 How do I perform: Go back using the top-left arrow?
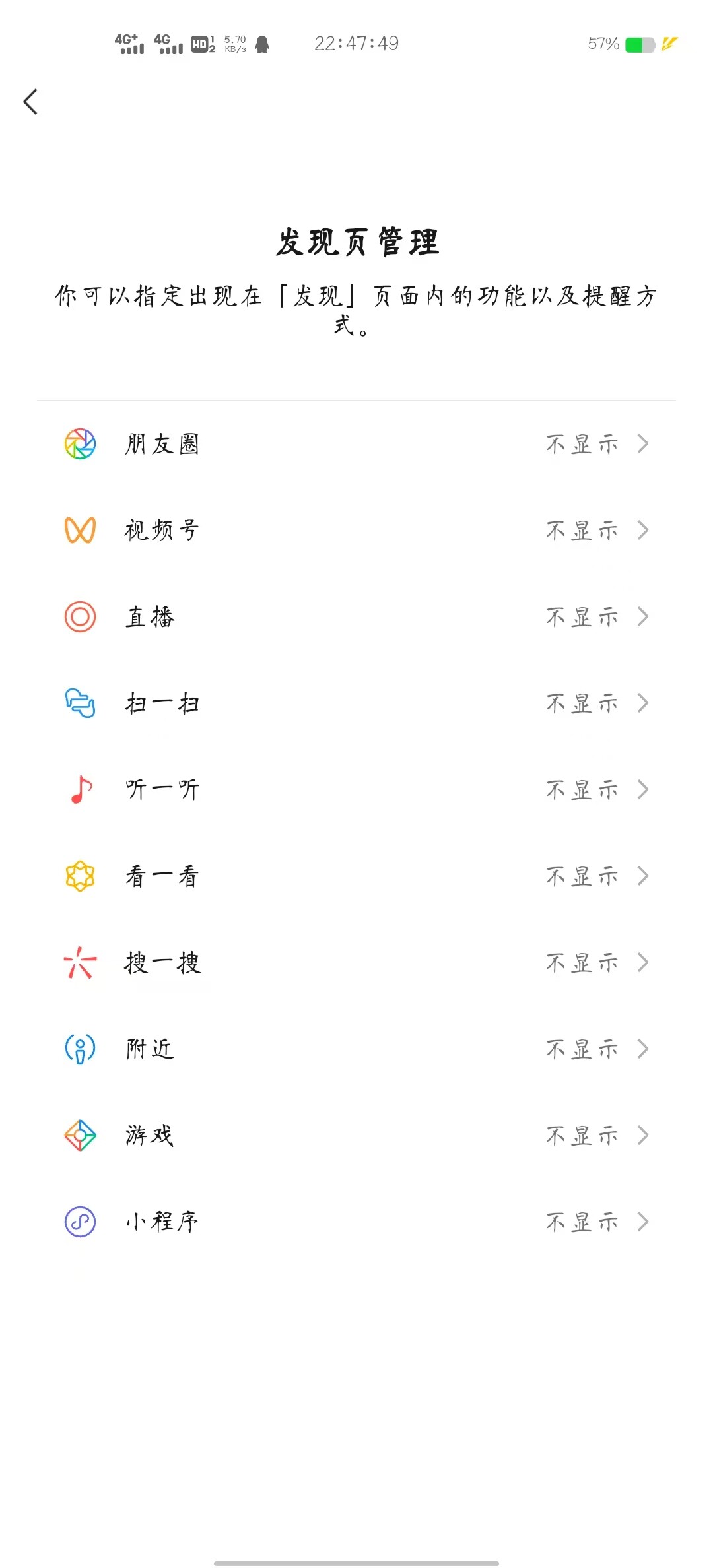tap(30, 102)
